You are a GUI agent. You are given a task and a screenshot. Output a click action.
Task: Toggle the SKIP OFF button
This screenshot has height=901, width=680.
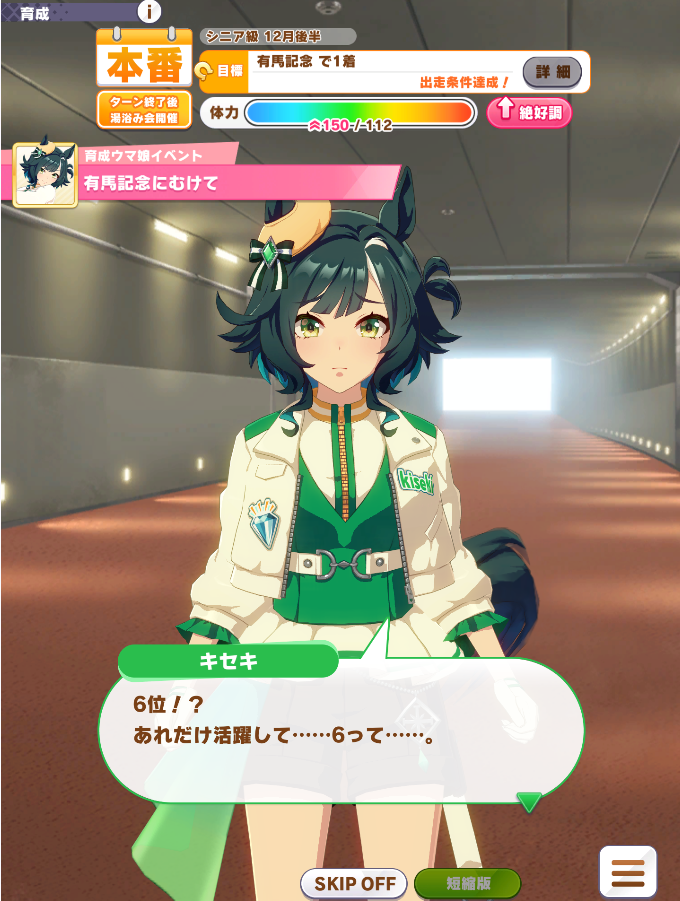354,884
